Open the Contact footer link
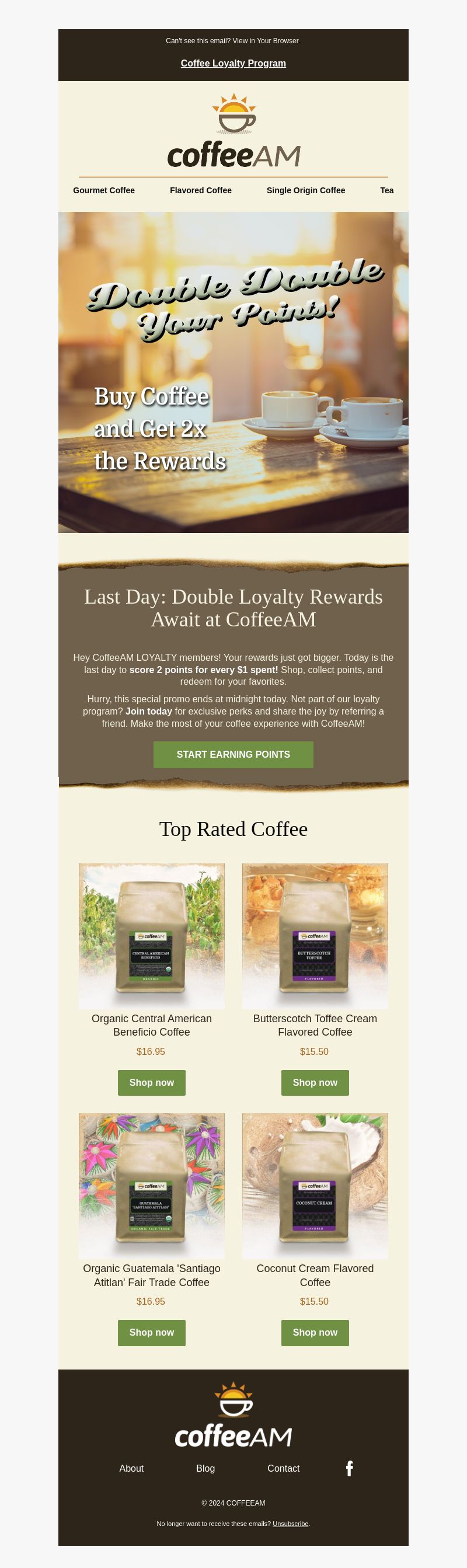 283,1468
